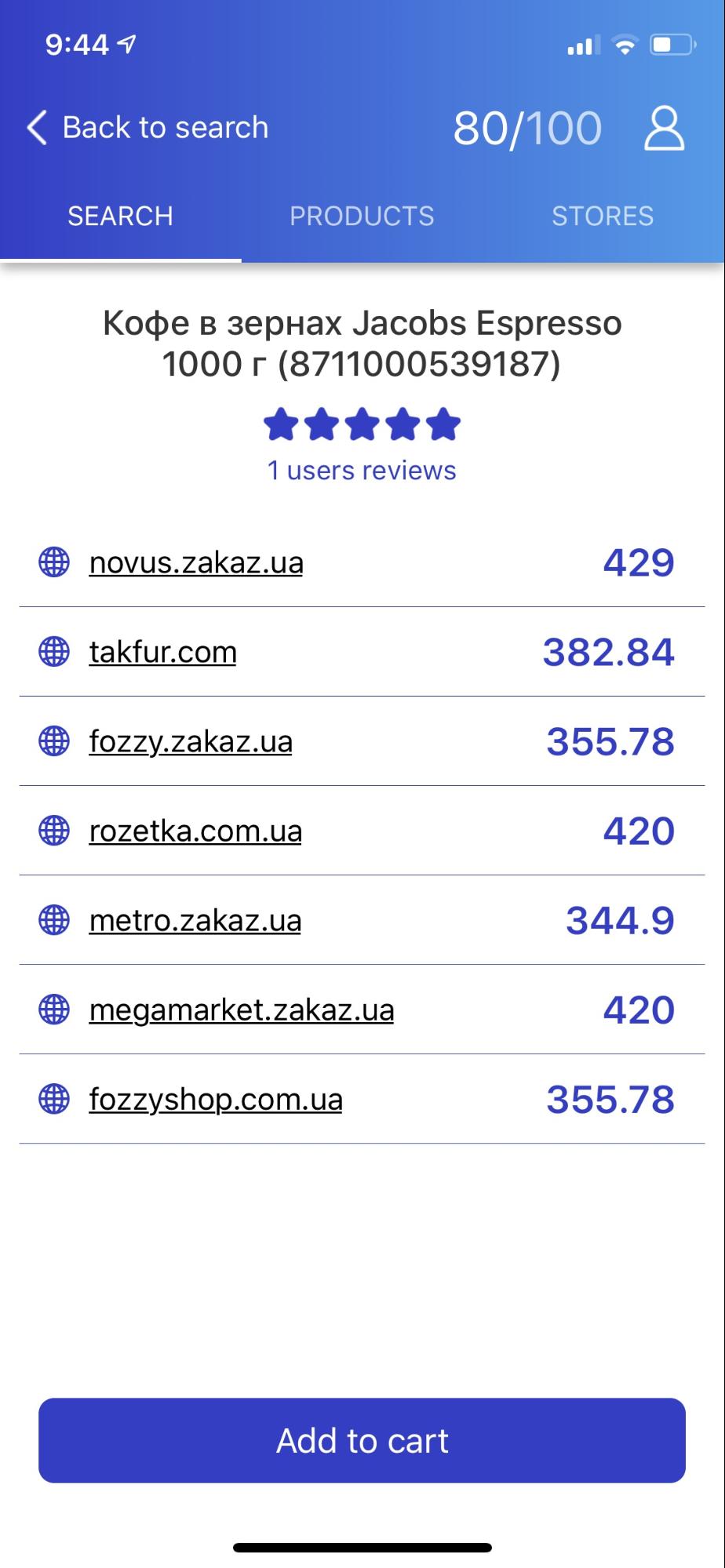This screenshot has height=1568, width=725.
Task: Visit the fozzyshop.com.ua store
Action: 216,1099
